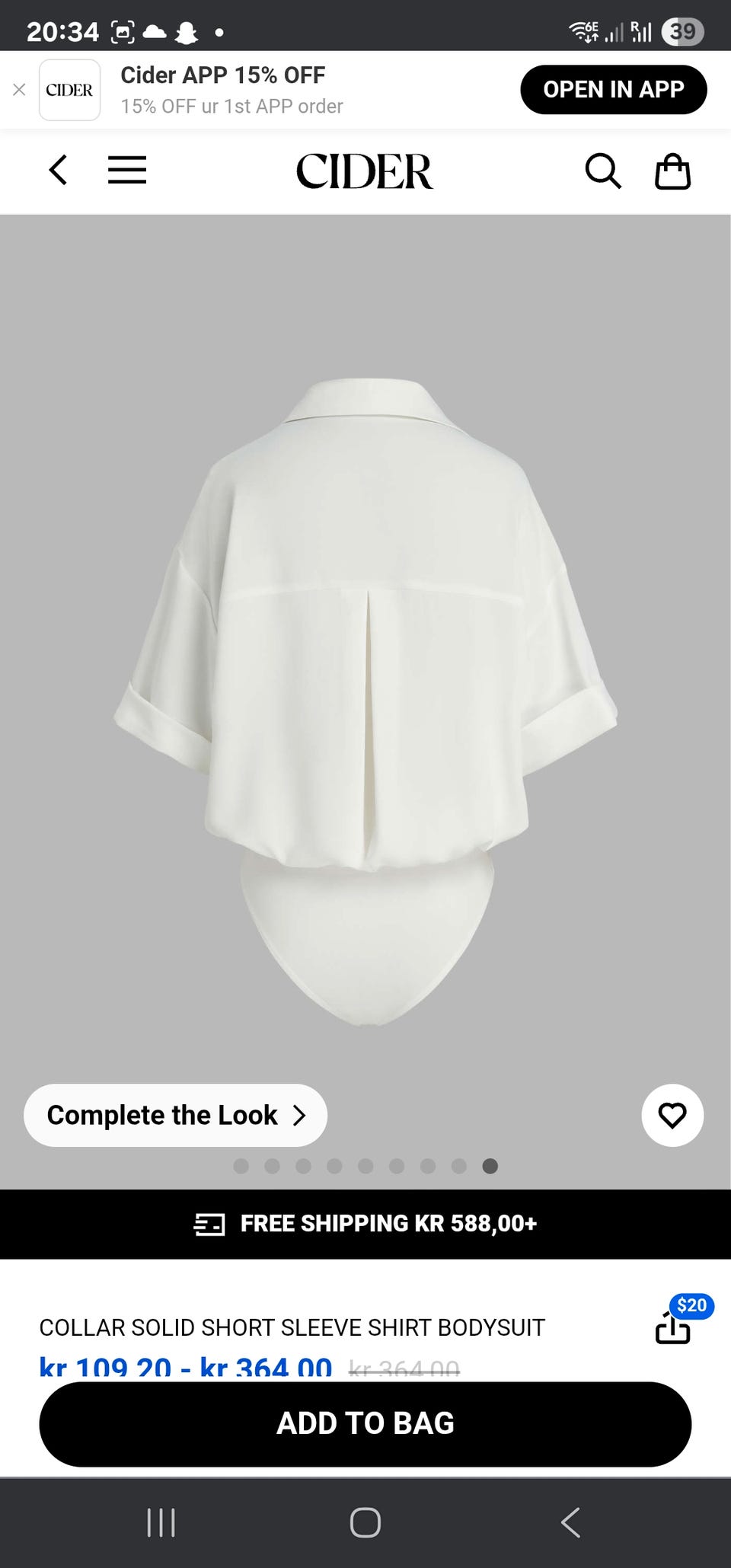
Task: Open the hamburger navigation menu
Action: [x=127, y=170]
